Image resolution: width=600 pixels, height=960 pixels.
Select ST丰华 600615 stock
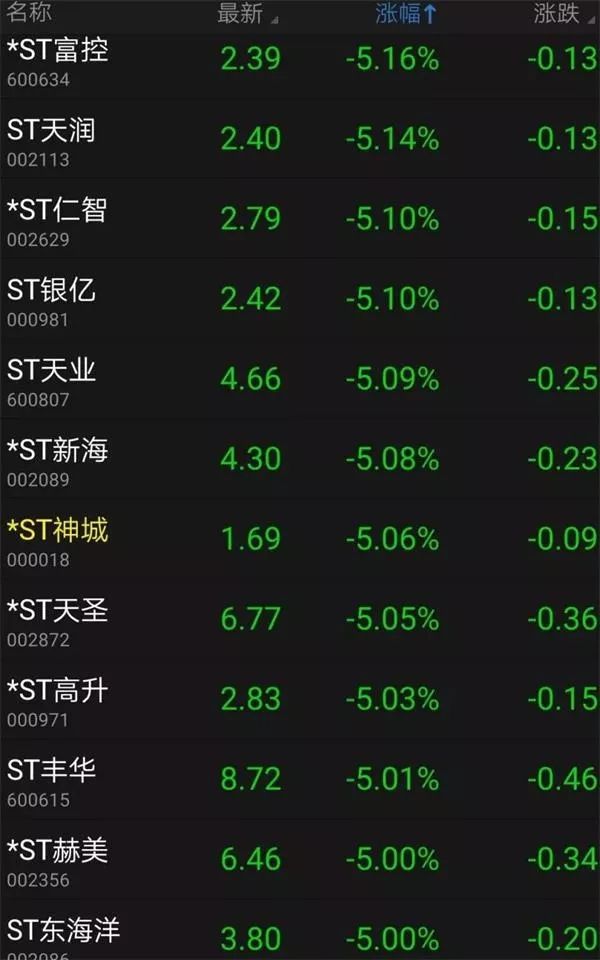coord(300,780)
